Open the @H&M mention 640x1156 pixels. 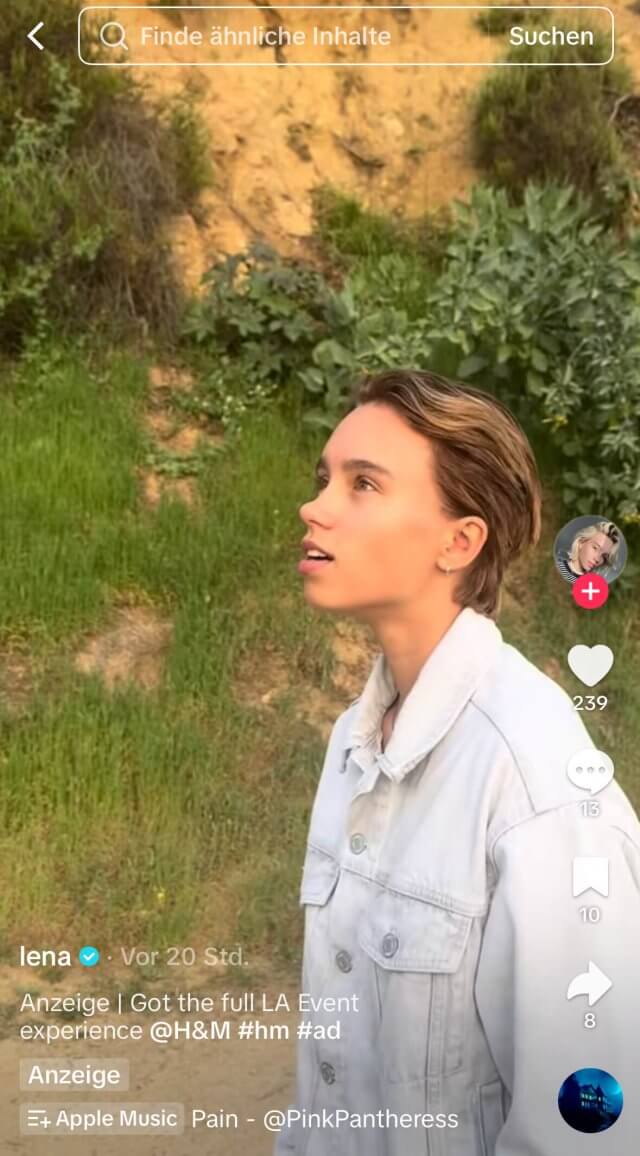[190, 1031]
